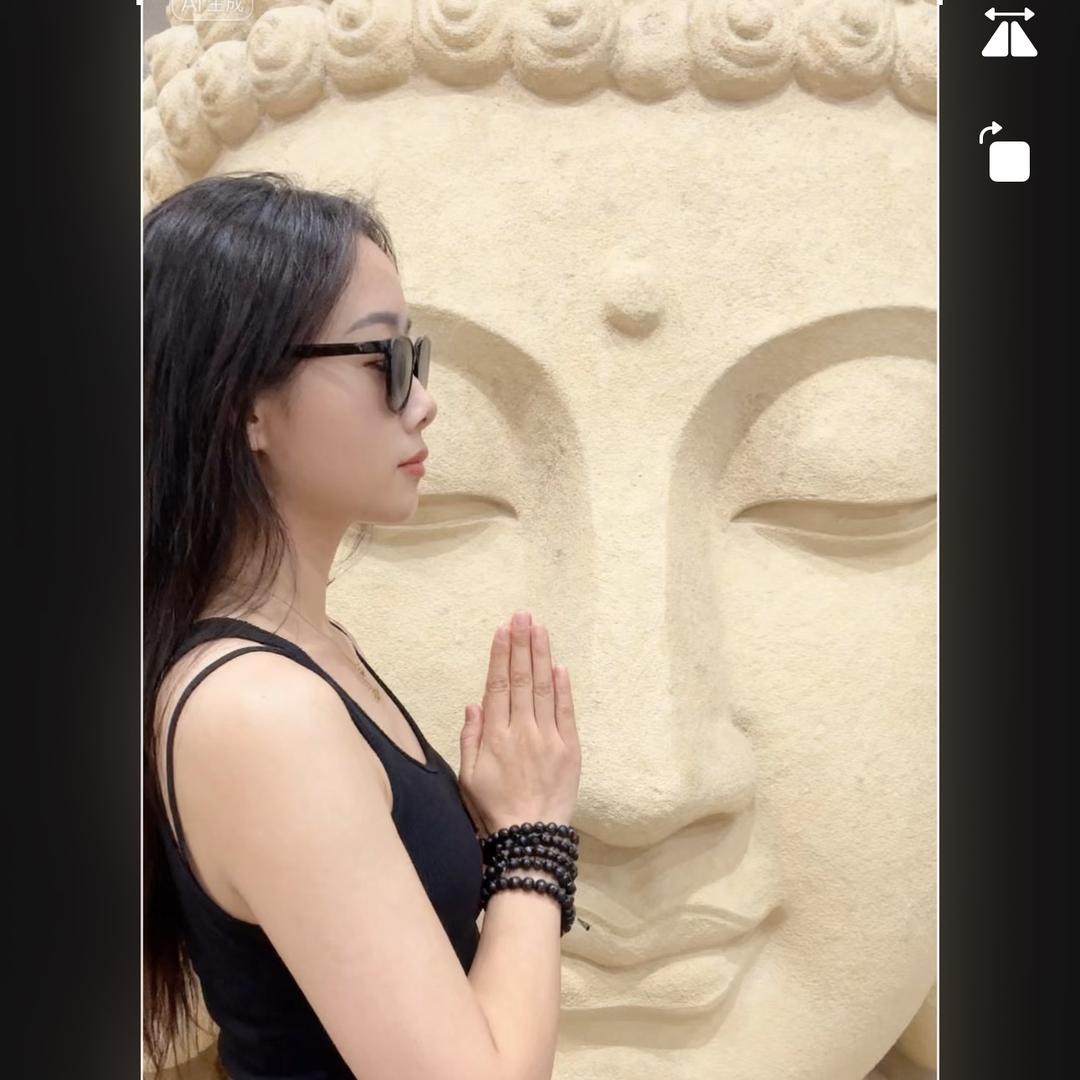Flip the photo horizontally
Image resolution: width=1080 pixels, height=1080 pixels.
[x=1009, y=32]
